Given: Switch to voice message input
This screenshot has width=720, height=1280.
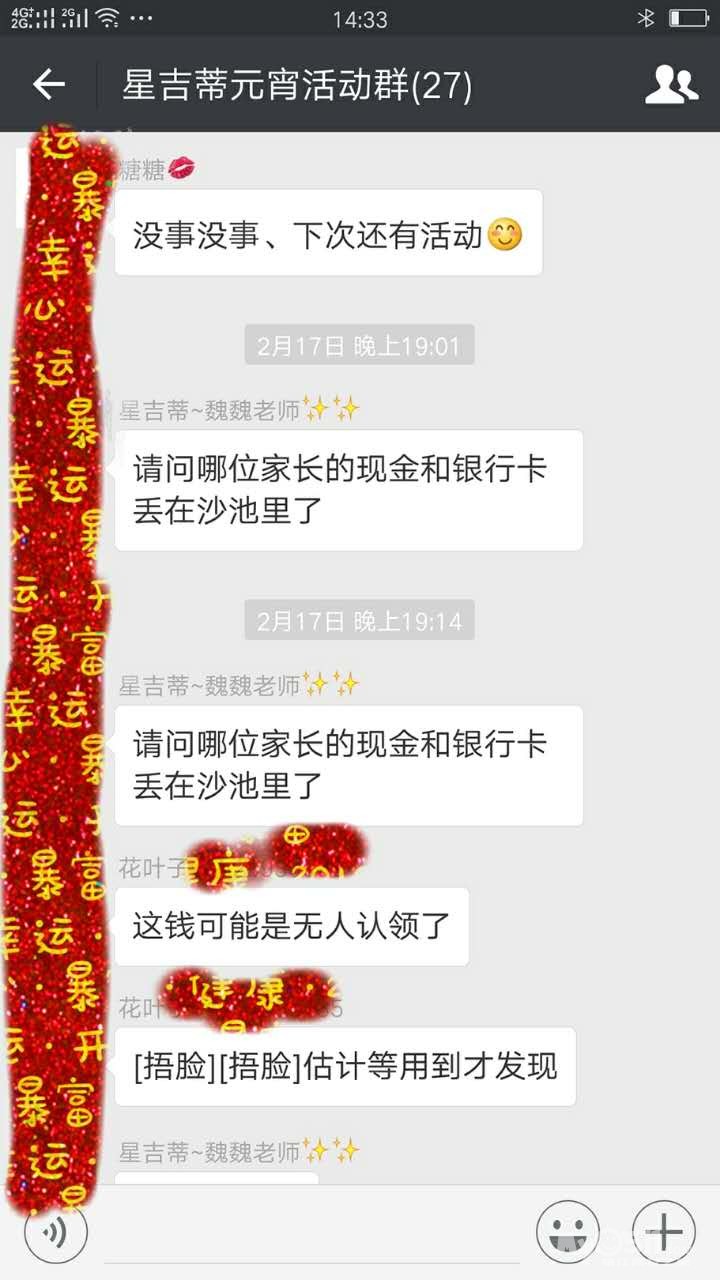Looking at the screenshot, I should [x=56, y=1233].
